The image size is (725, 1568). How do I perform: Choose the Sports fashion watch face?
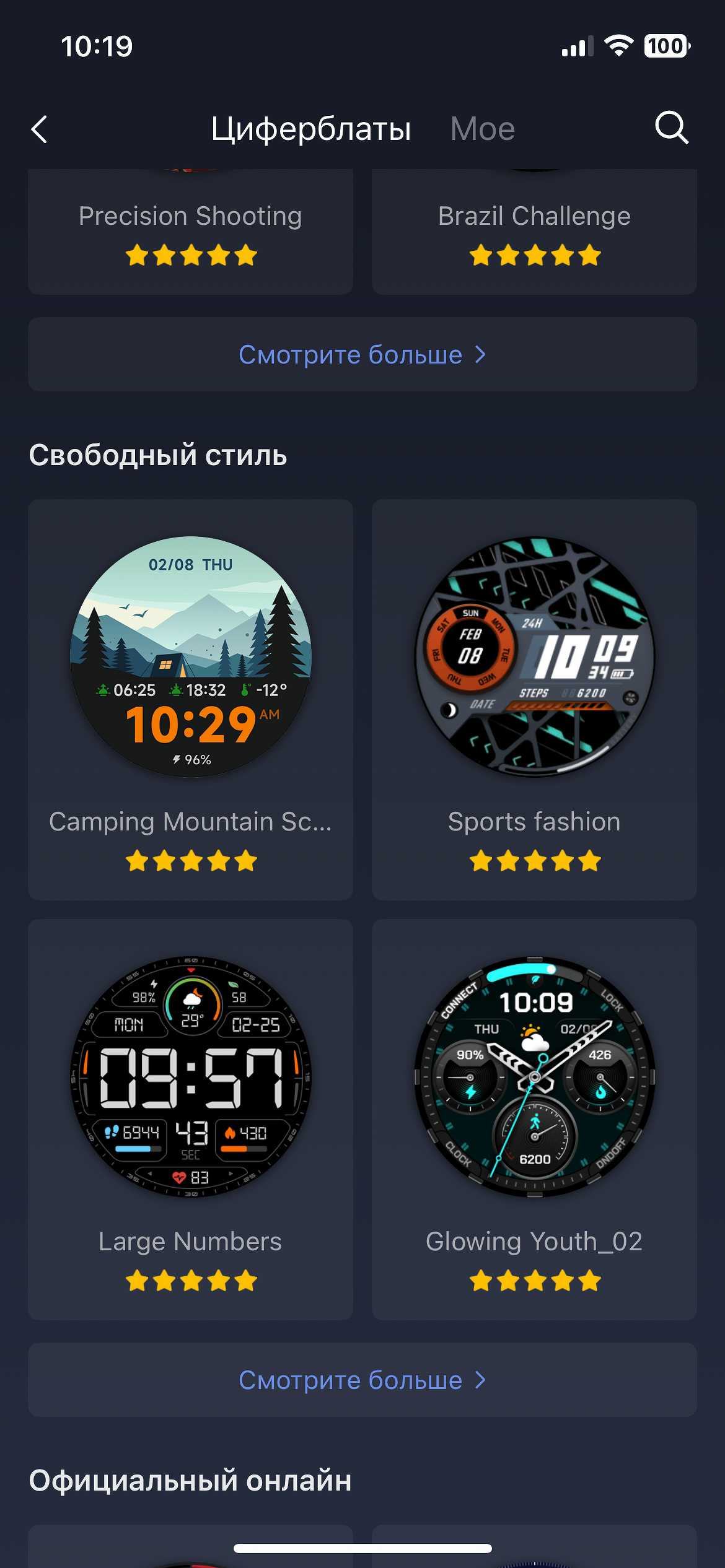[534, 699]
